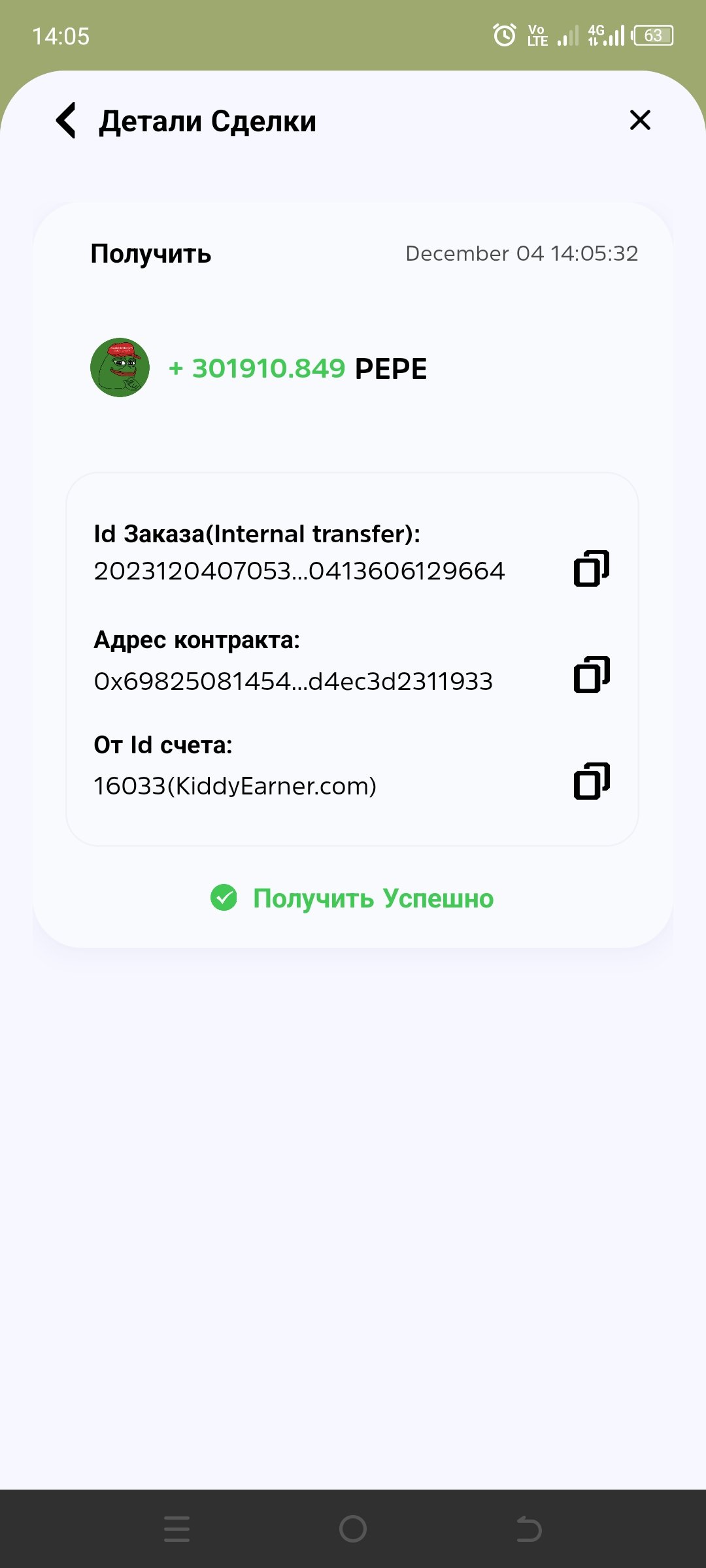The height and width of the screenshot is (1568, 706).
Task: Go to the home screen
Action: coord(353,1529)
